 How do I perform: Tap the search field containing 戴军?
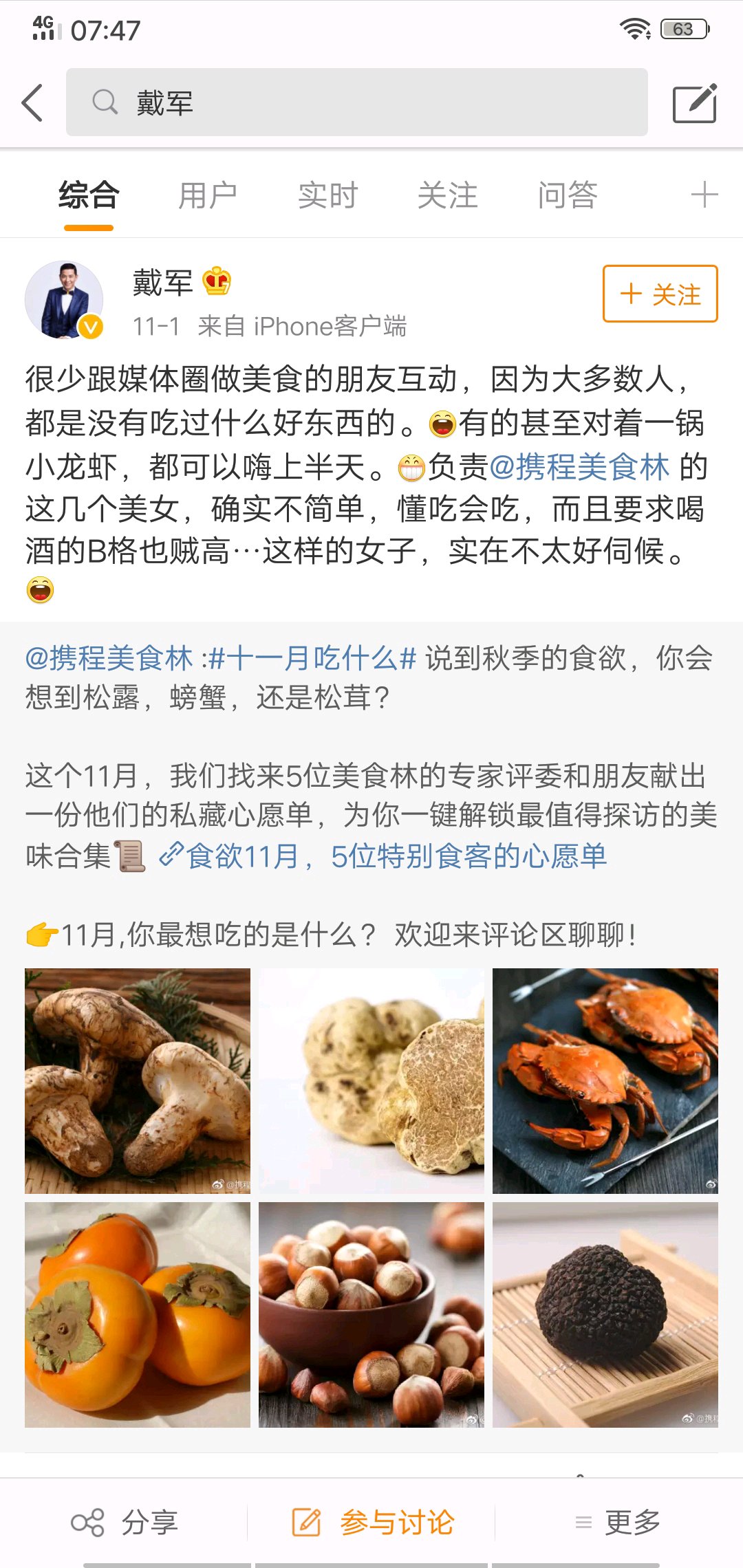click(356, 102)
